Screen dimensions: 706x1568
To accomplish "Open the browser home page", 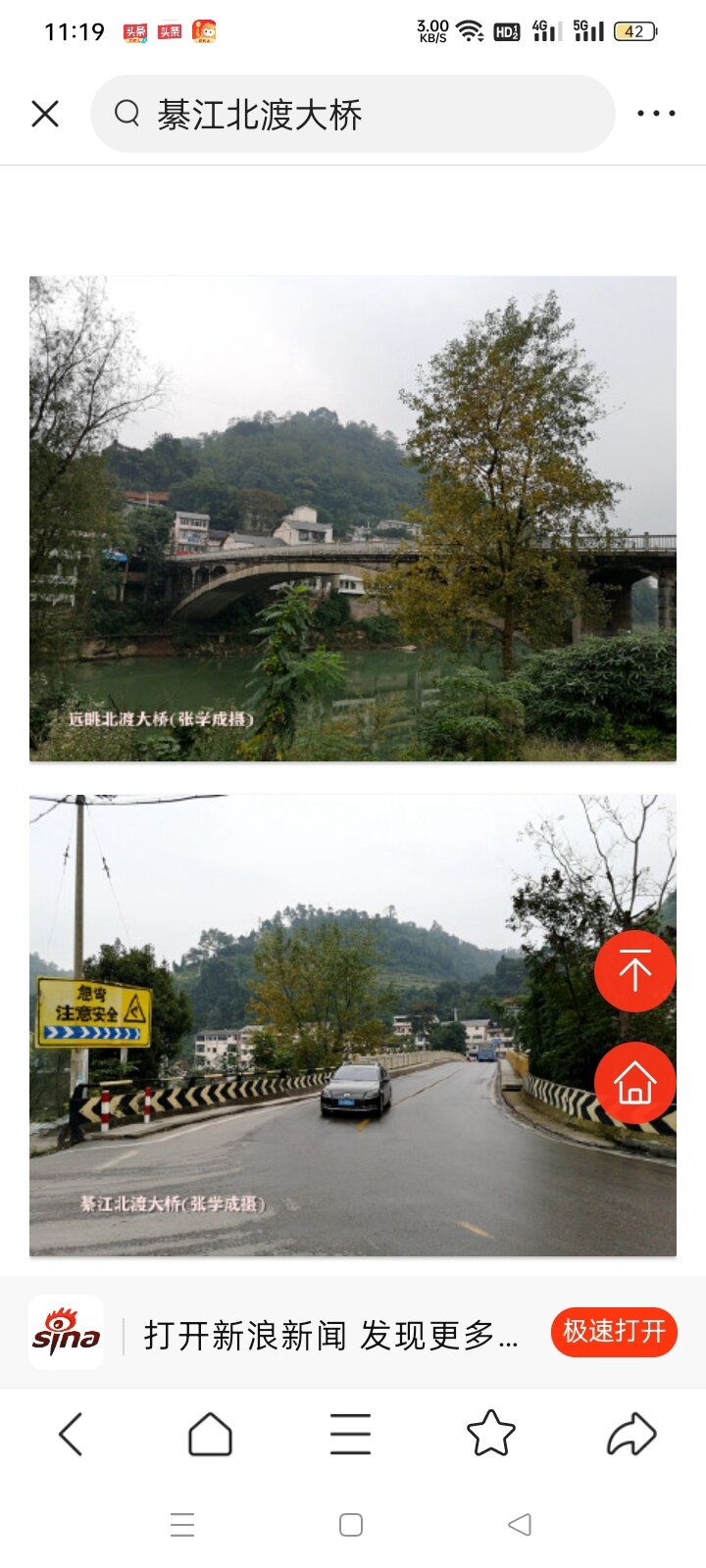I will coord(210,1435).
